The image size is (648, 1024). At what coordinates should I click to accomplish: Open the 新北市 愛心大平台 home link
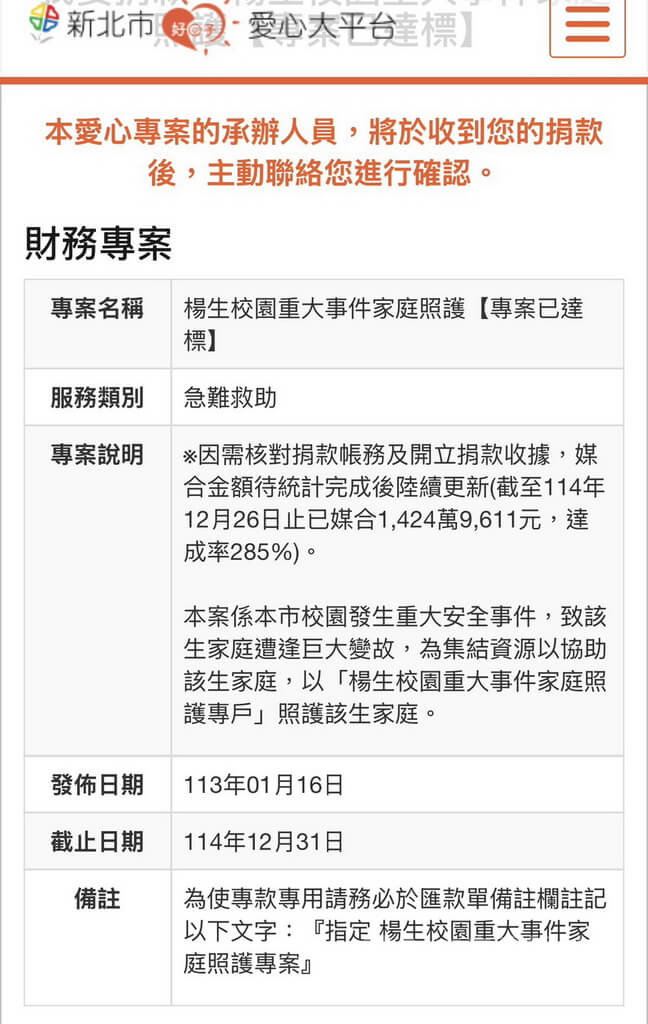tap(212, 24)
